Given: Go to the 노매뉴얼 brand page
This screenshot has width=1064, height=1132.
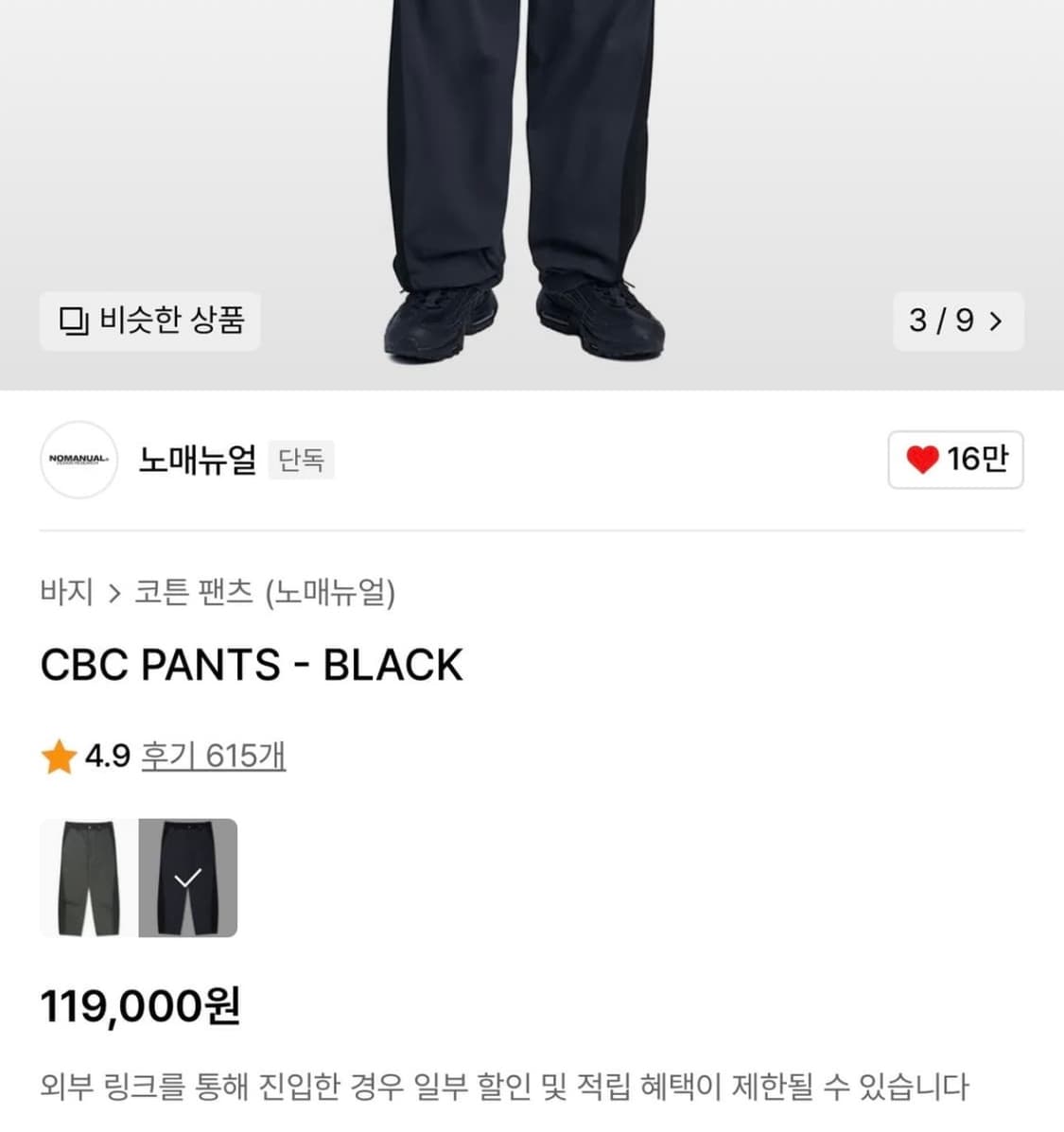Looking at the screenshot, I should pos(194,461).
